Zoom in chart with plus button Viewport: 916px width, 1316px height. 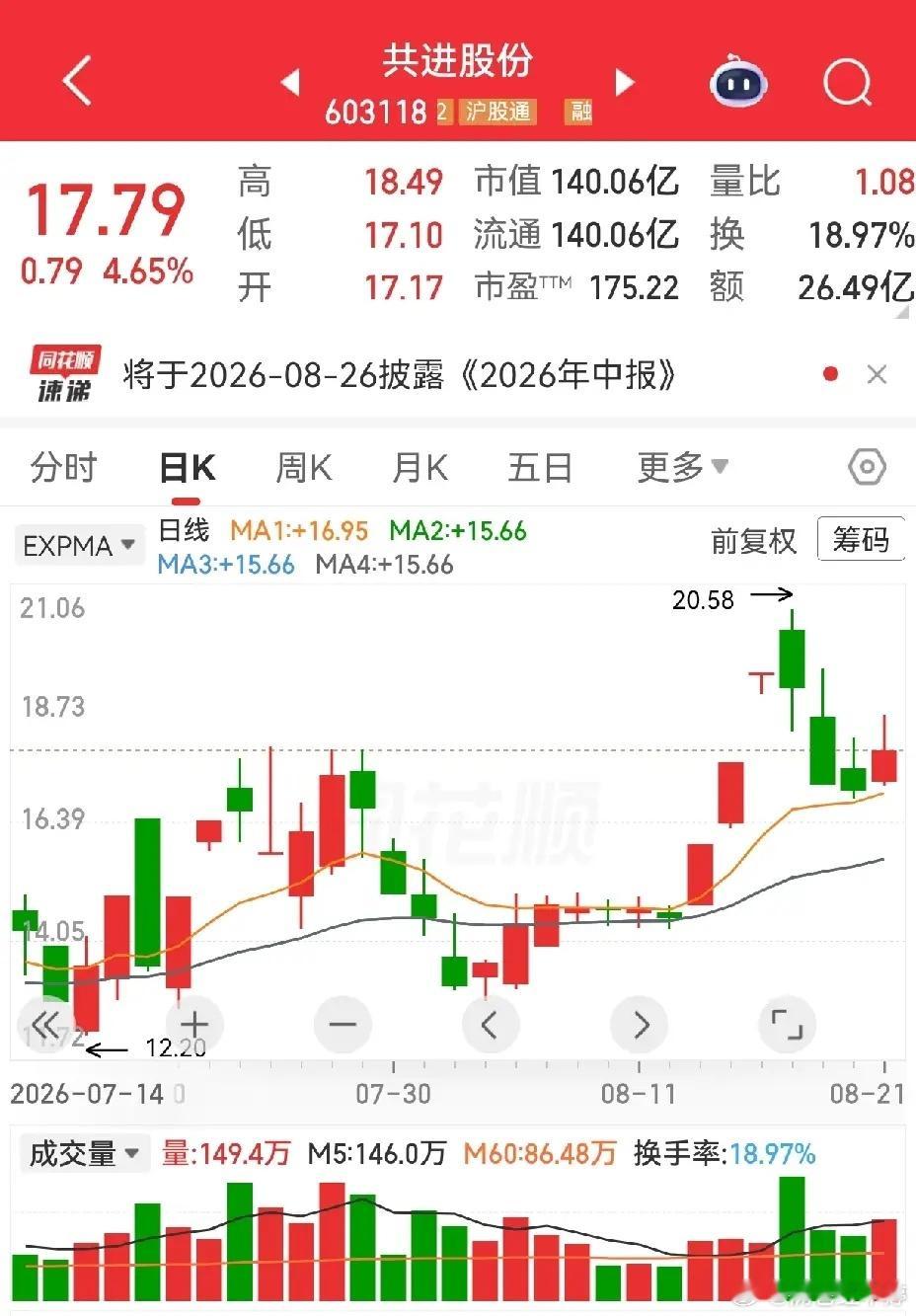click(x=194, y=1025)
